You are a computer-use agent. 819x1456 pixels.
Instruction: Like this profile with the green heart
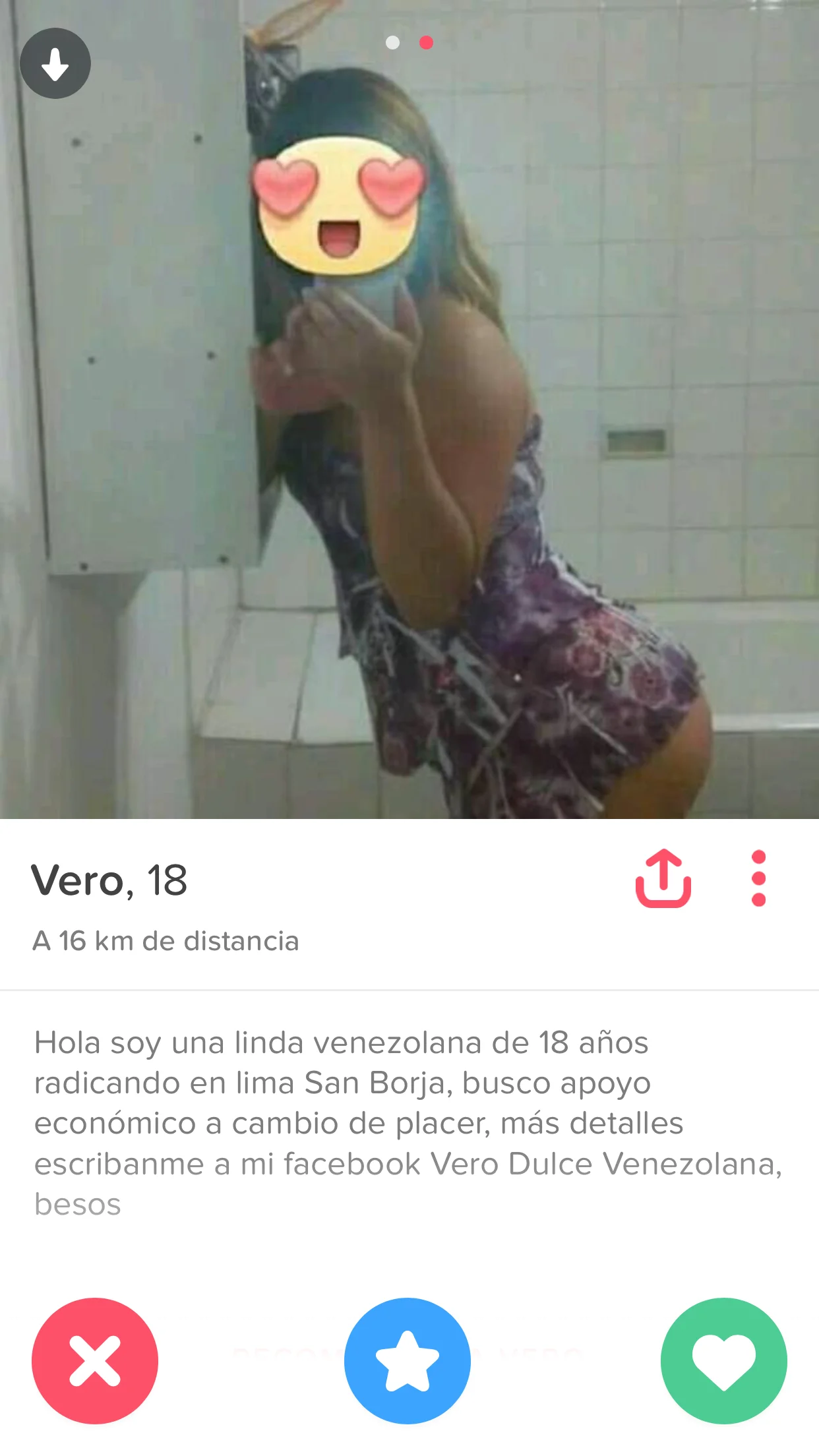pos(723,1360)
